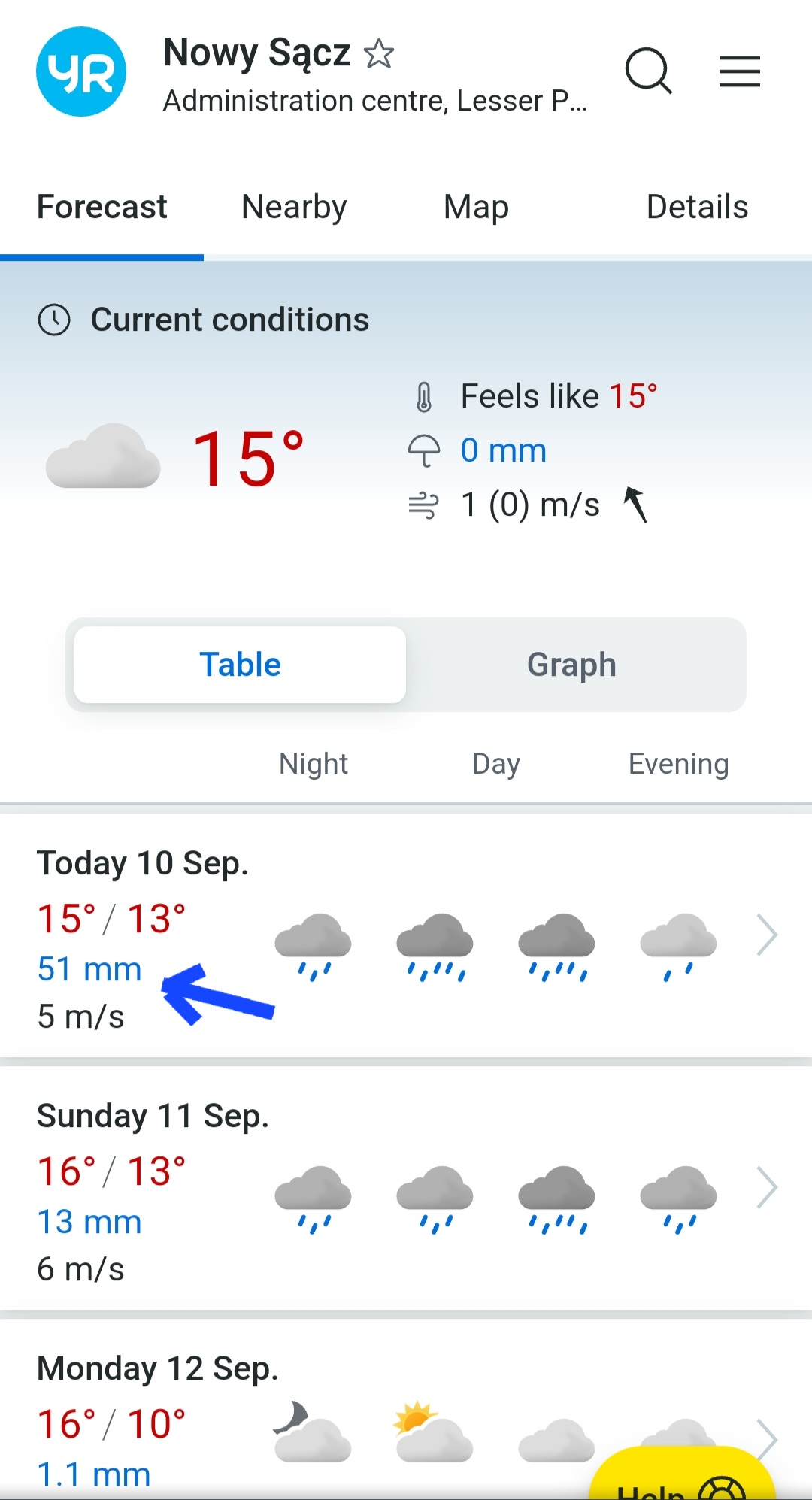
Task: Select the Forecast tab
Action: coord(102,207)
